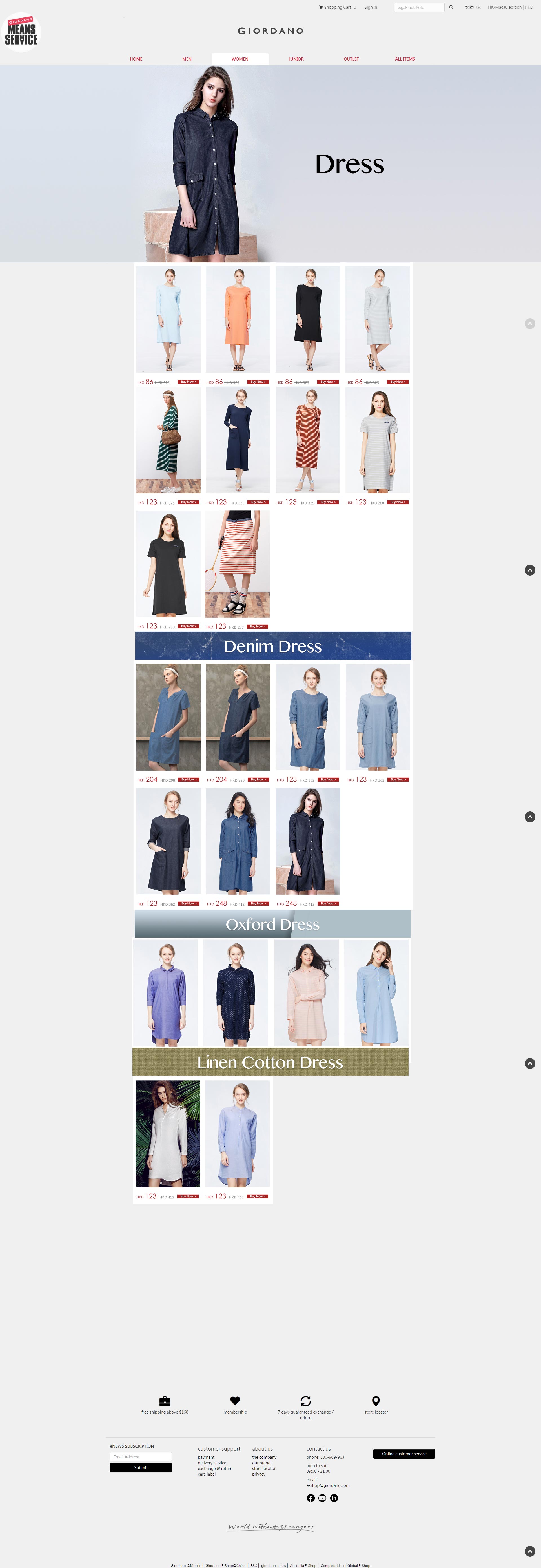Submit the eNews subscription
Viewport: 541px width, 1568px height.
pos(141,1468)
